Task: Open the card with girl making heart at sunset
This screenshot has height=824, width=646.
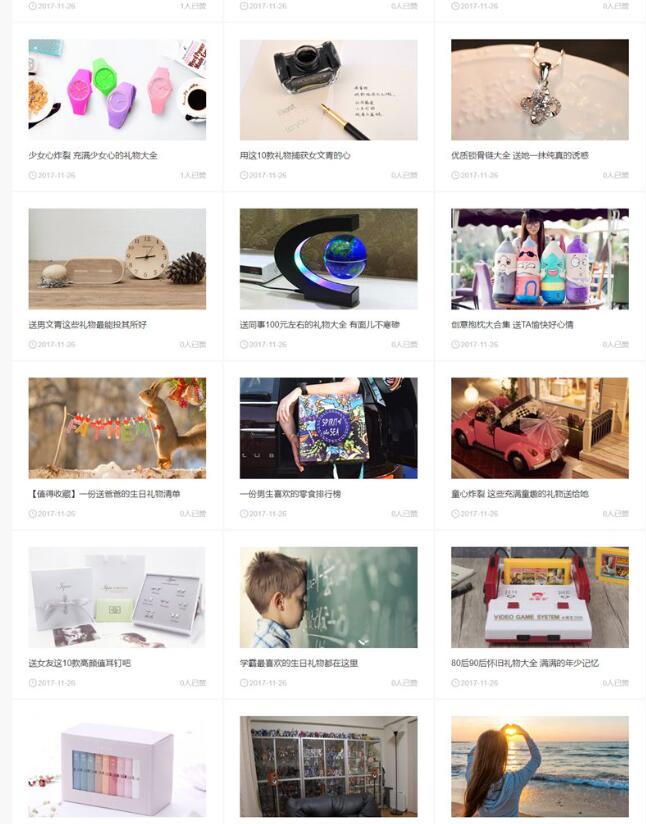Action: coord(539,766)
